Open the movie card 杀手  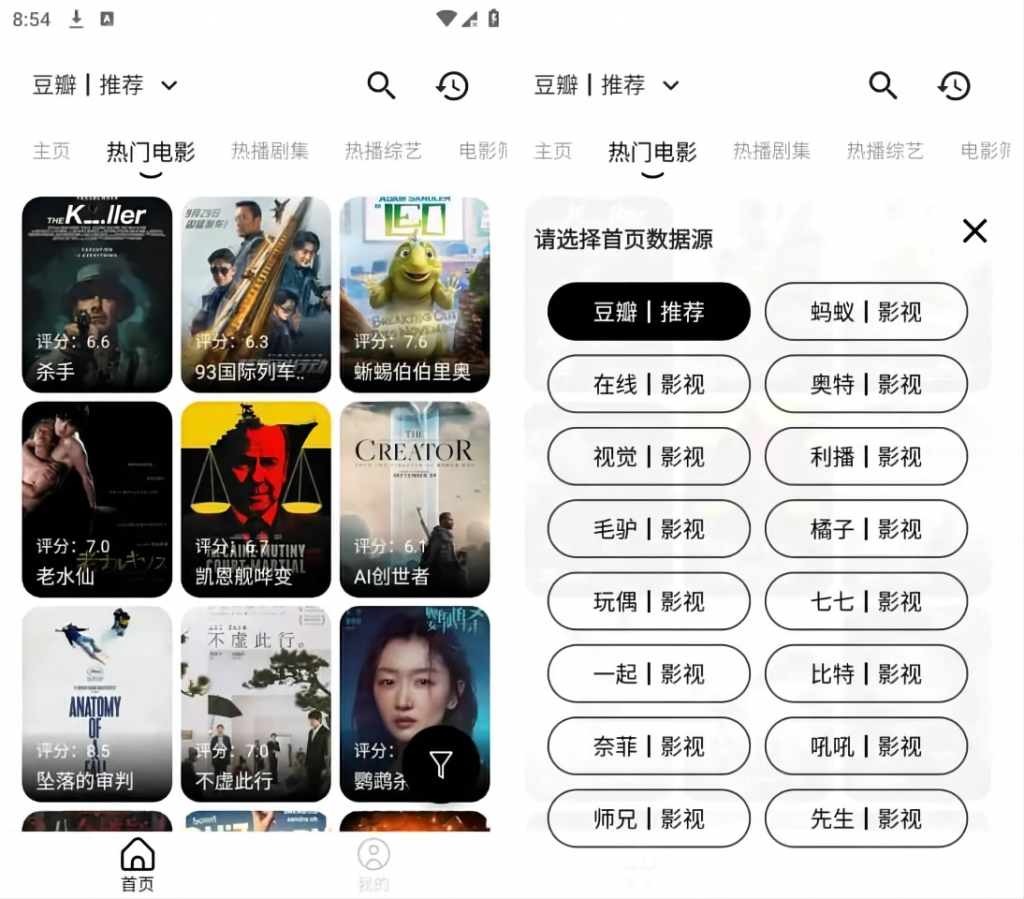(97, 293)
